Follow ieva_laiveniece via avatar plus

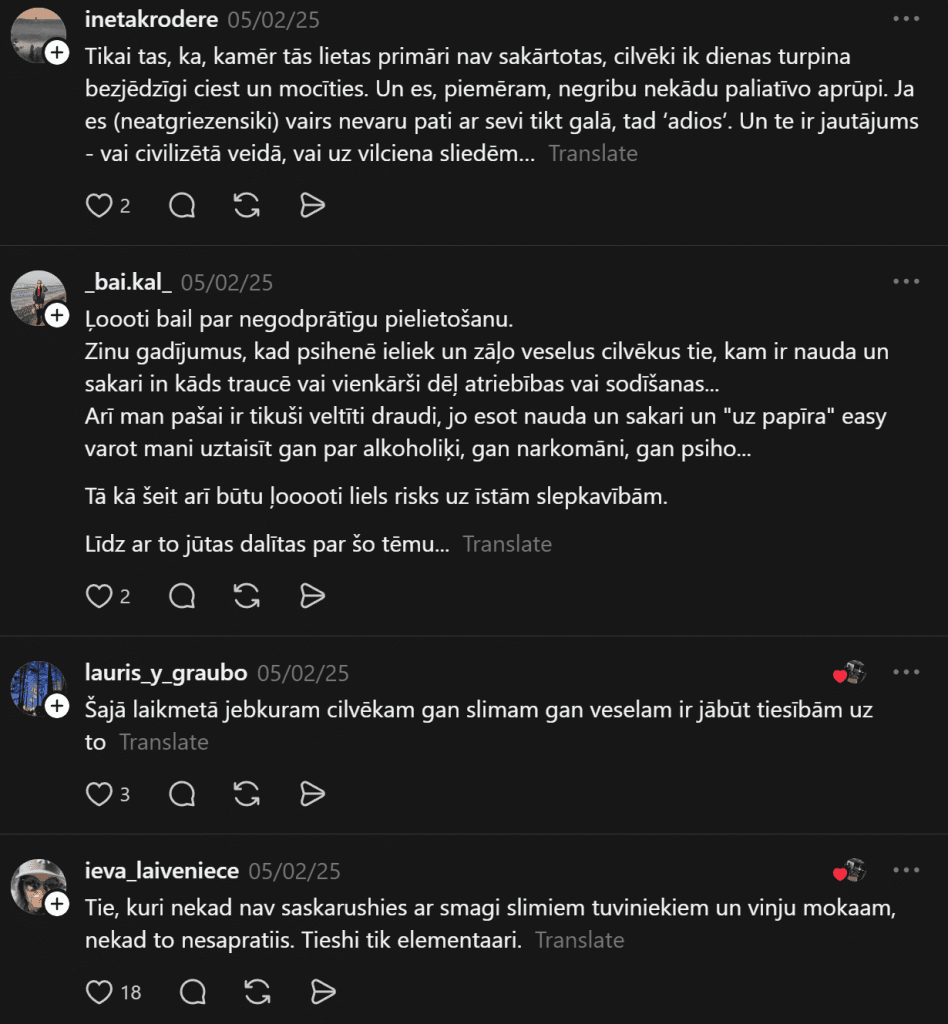[58, 904]
